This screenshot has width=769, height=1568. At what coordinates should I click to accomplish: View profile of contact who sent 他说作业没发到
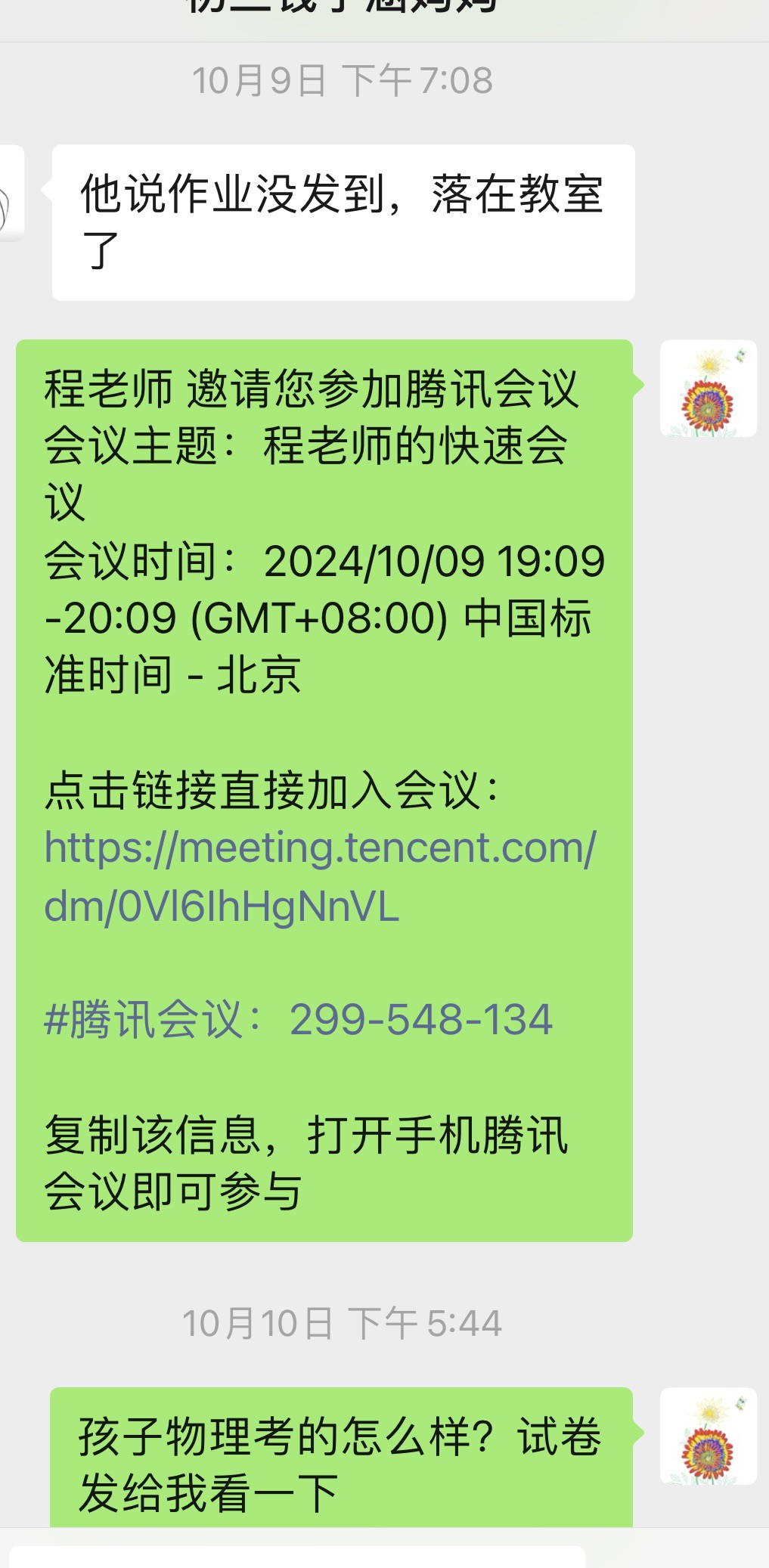pyautogui.click(x=11, y=194)
